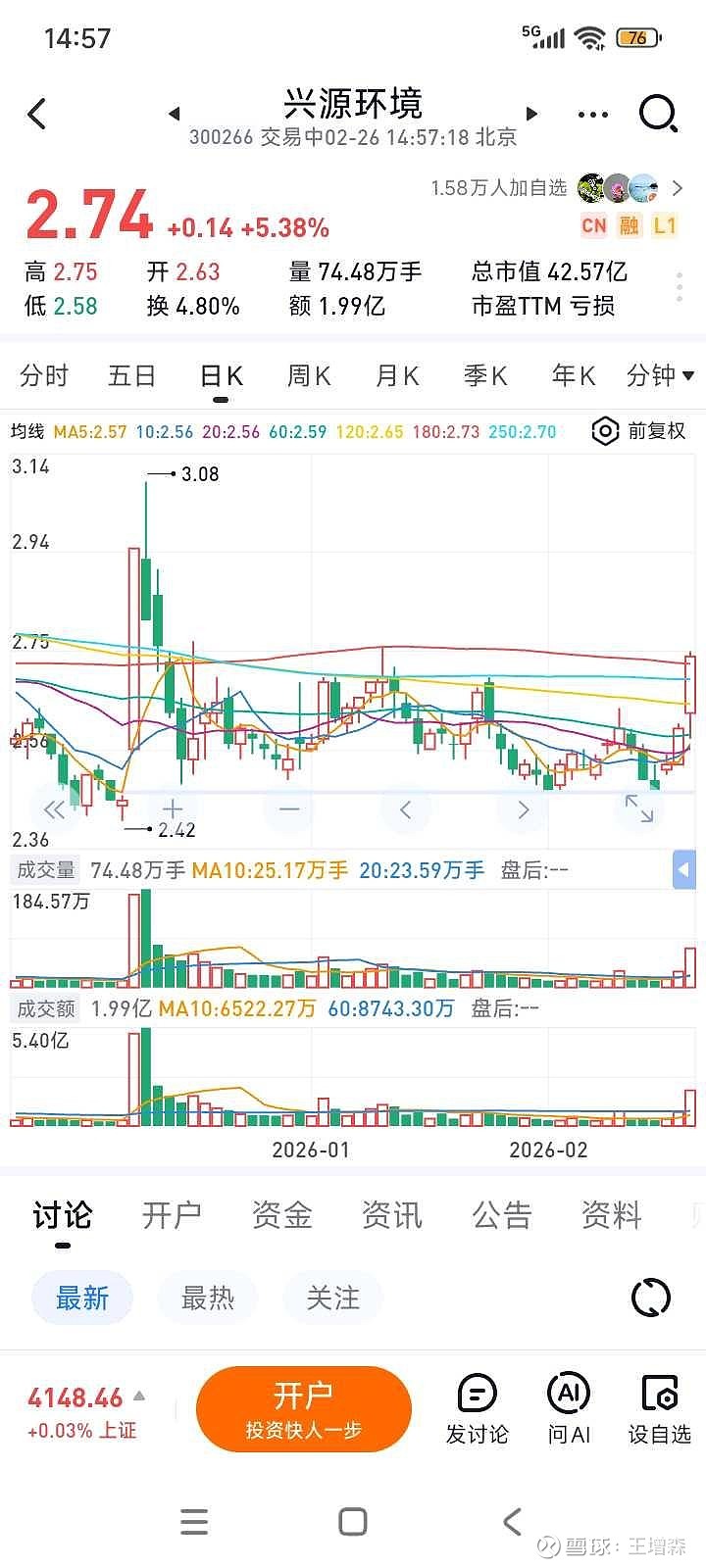Zoom out the chart with the minus icon
The image size is (706, 1568).
(288, 808)
